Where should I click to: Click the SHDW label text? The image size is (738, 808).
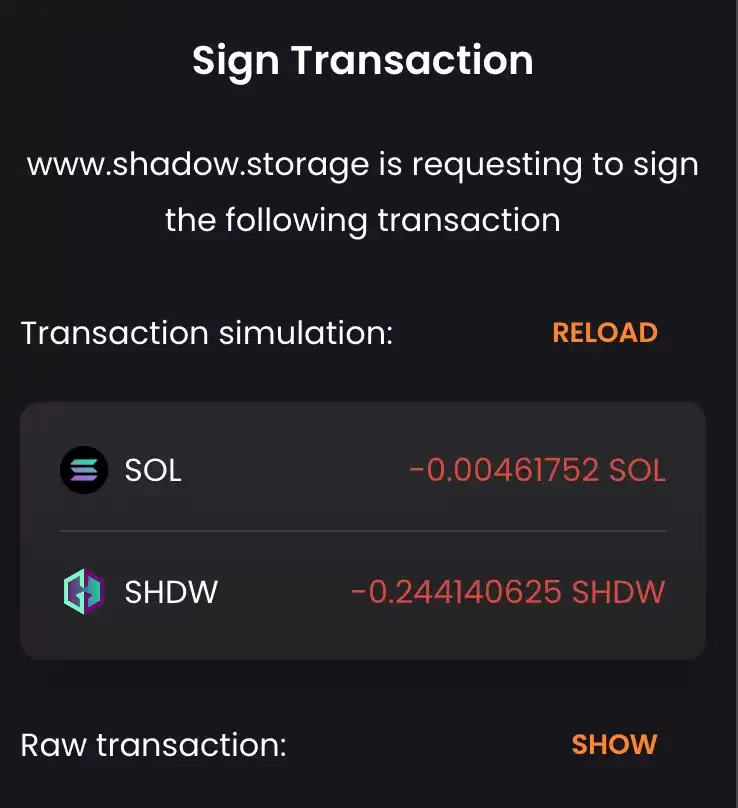[169, 591]
